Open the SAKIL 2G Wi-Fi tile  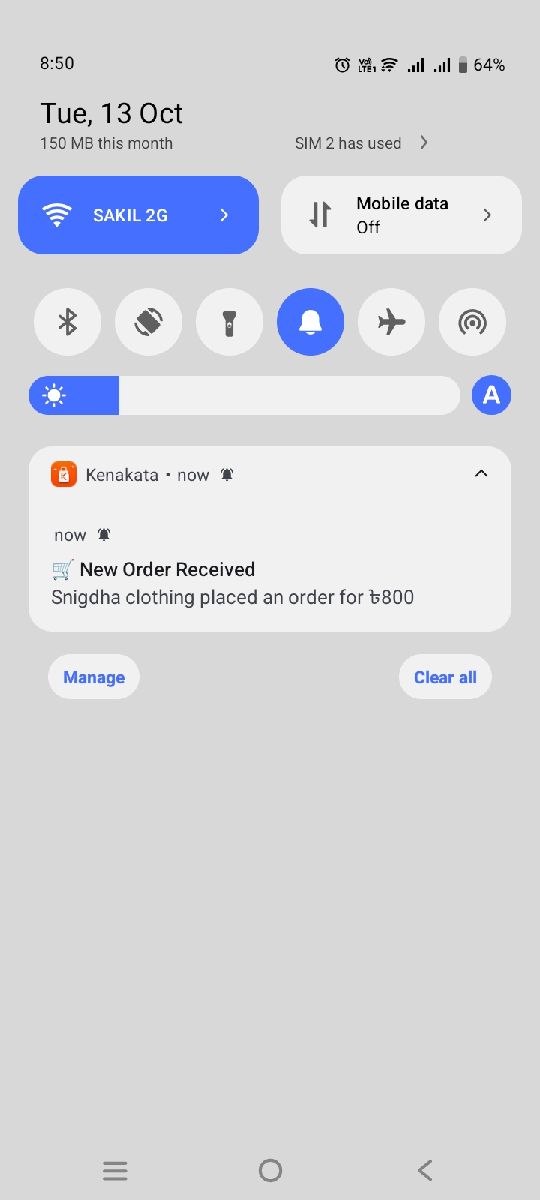pyautogui.click(x=138, y=215)
